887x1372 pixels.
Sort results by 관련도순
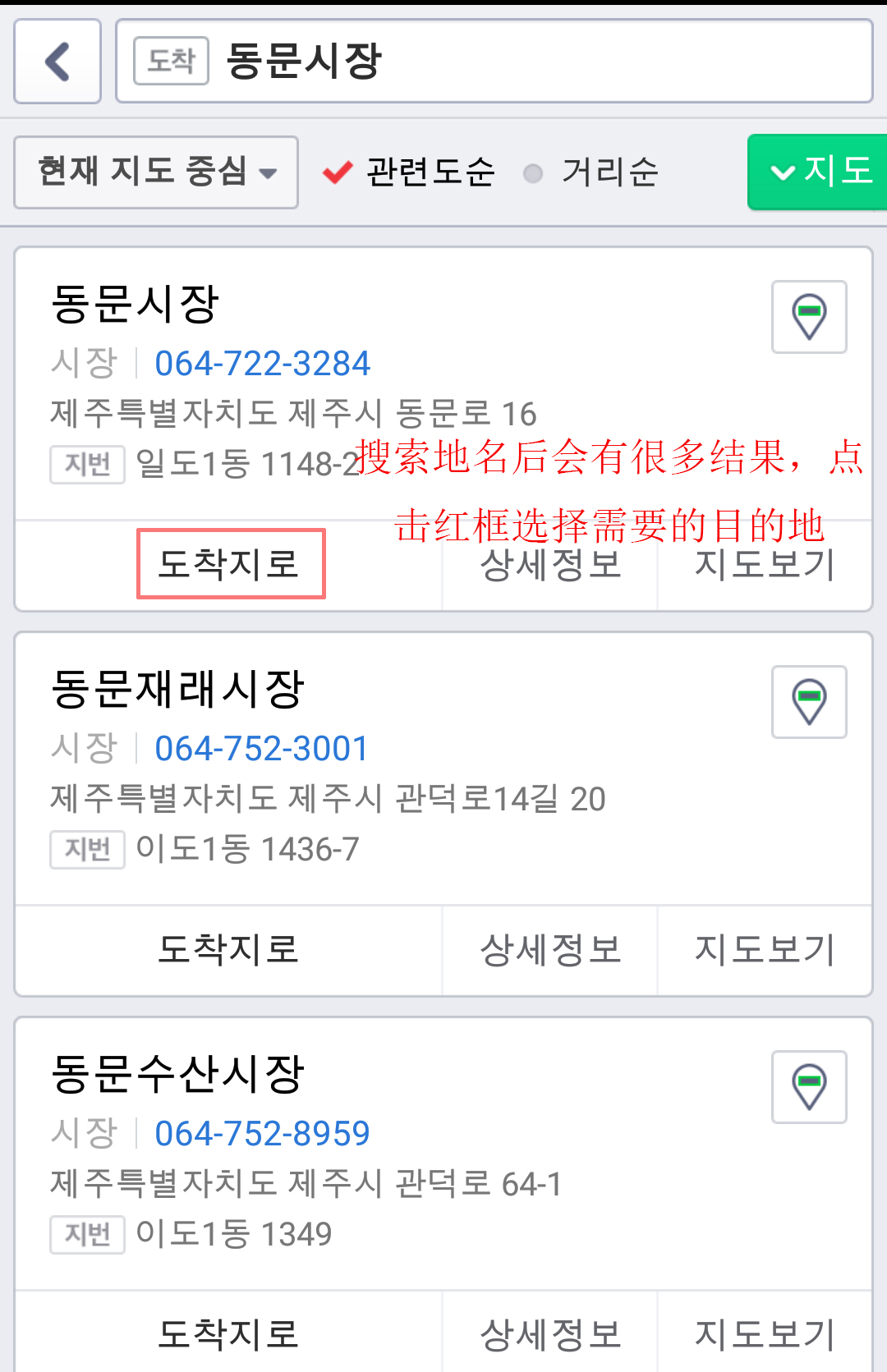point(411,172)
